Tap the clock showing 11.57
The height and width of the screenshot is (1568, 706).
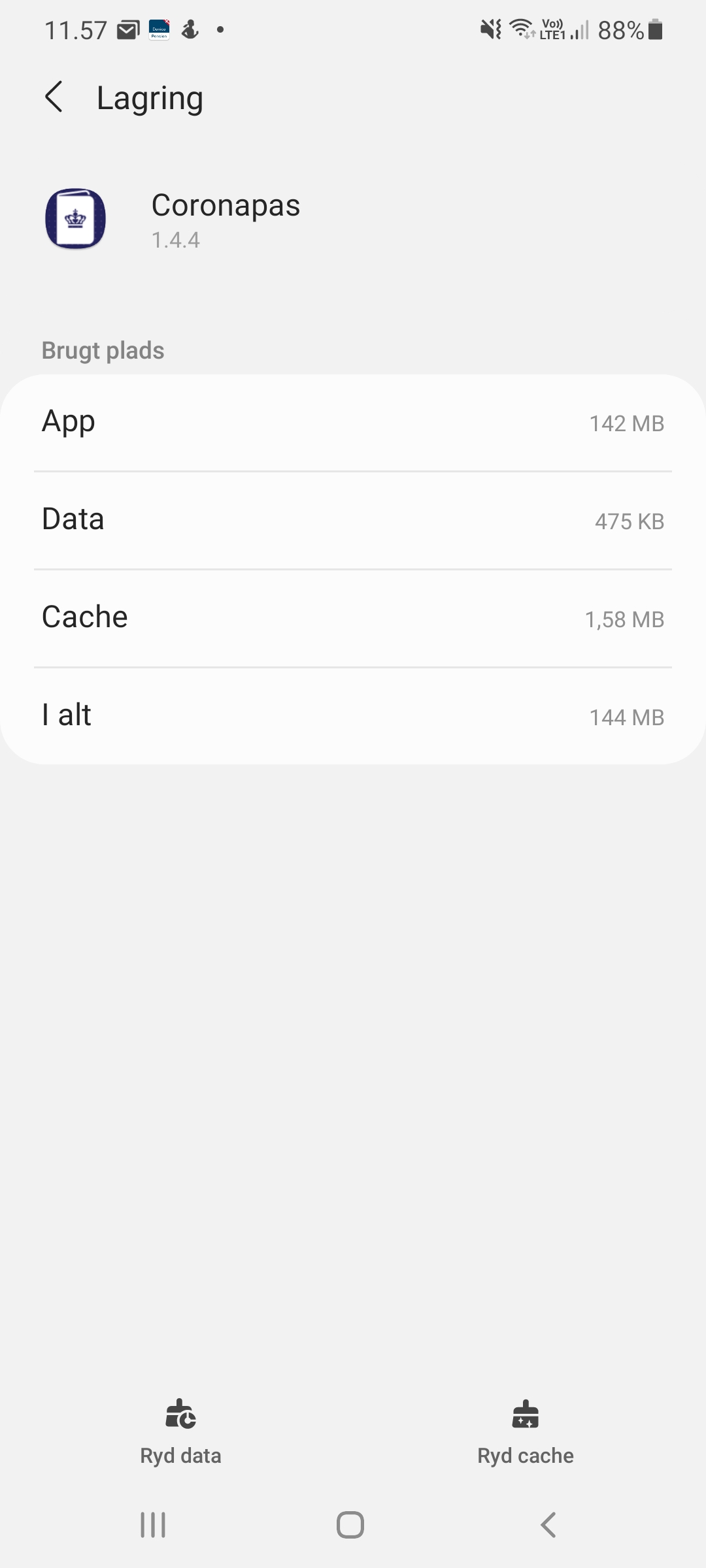76,28
